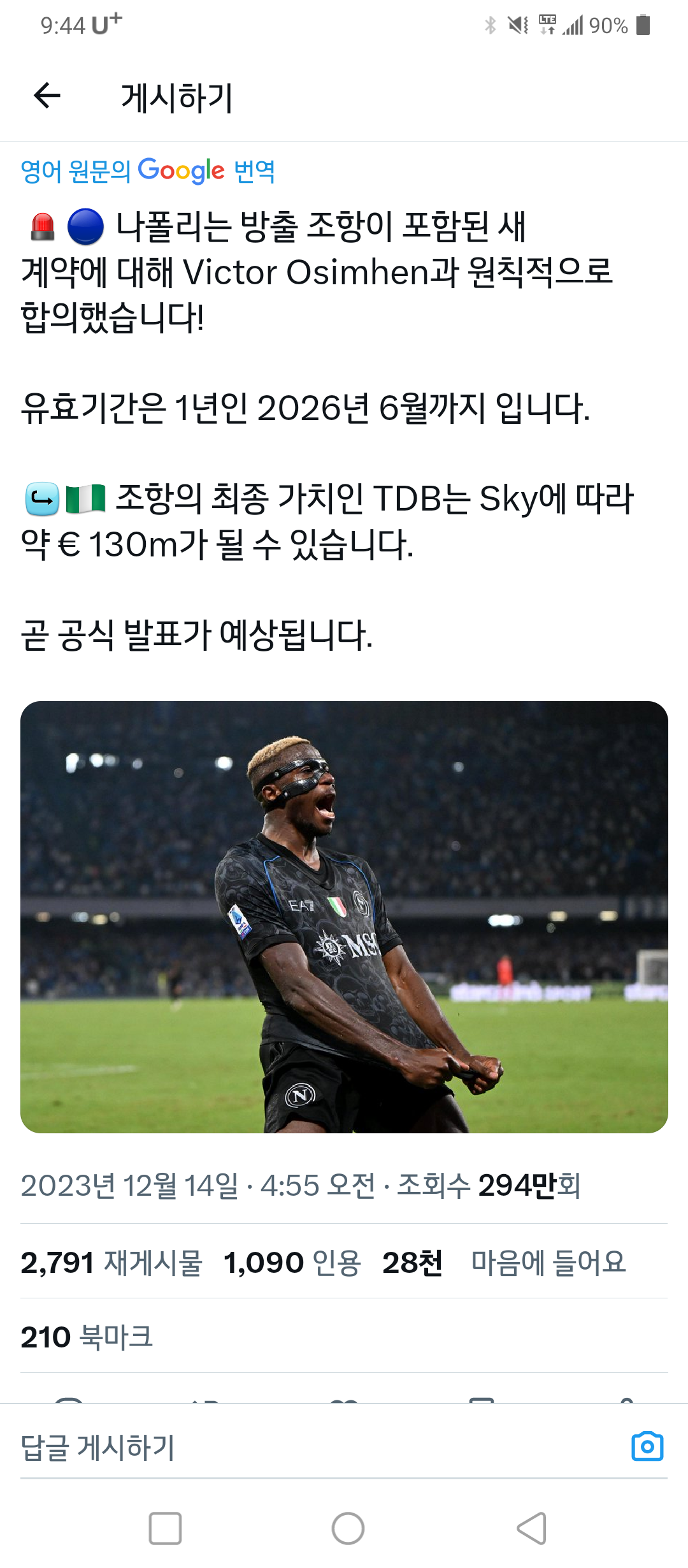View the 1,090 quotes list

point(292,1262)
